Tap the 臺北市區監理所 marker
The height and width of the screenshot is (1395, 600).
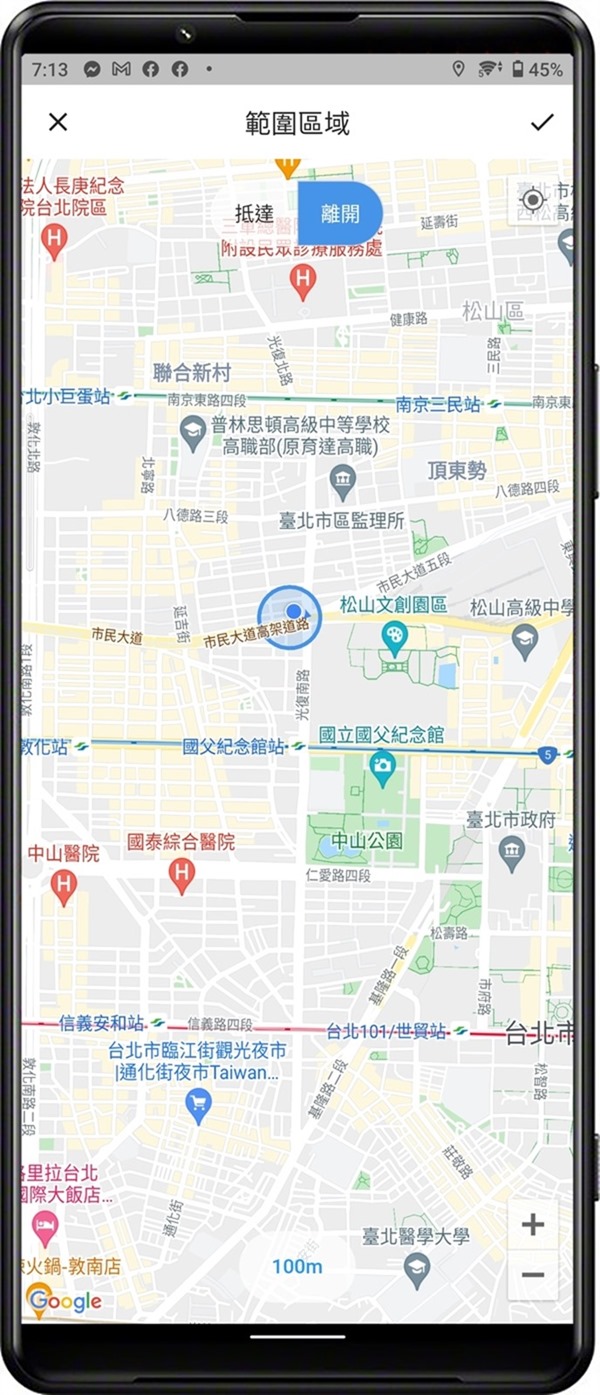coord(344,483)
